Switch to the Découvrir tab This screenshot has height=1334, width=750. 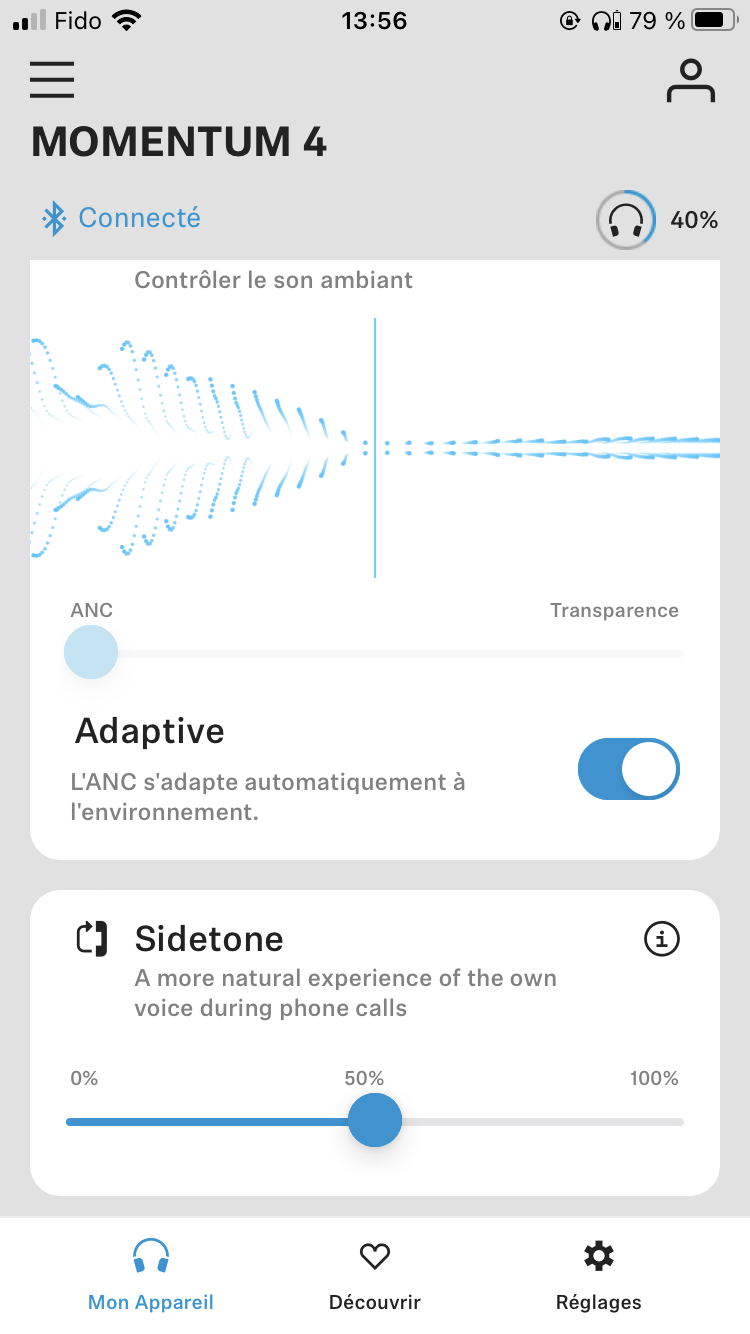(374, 1274)
